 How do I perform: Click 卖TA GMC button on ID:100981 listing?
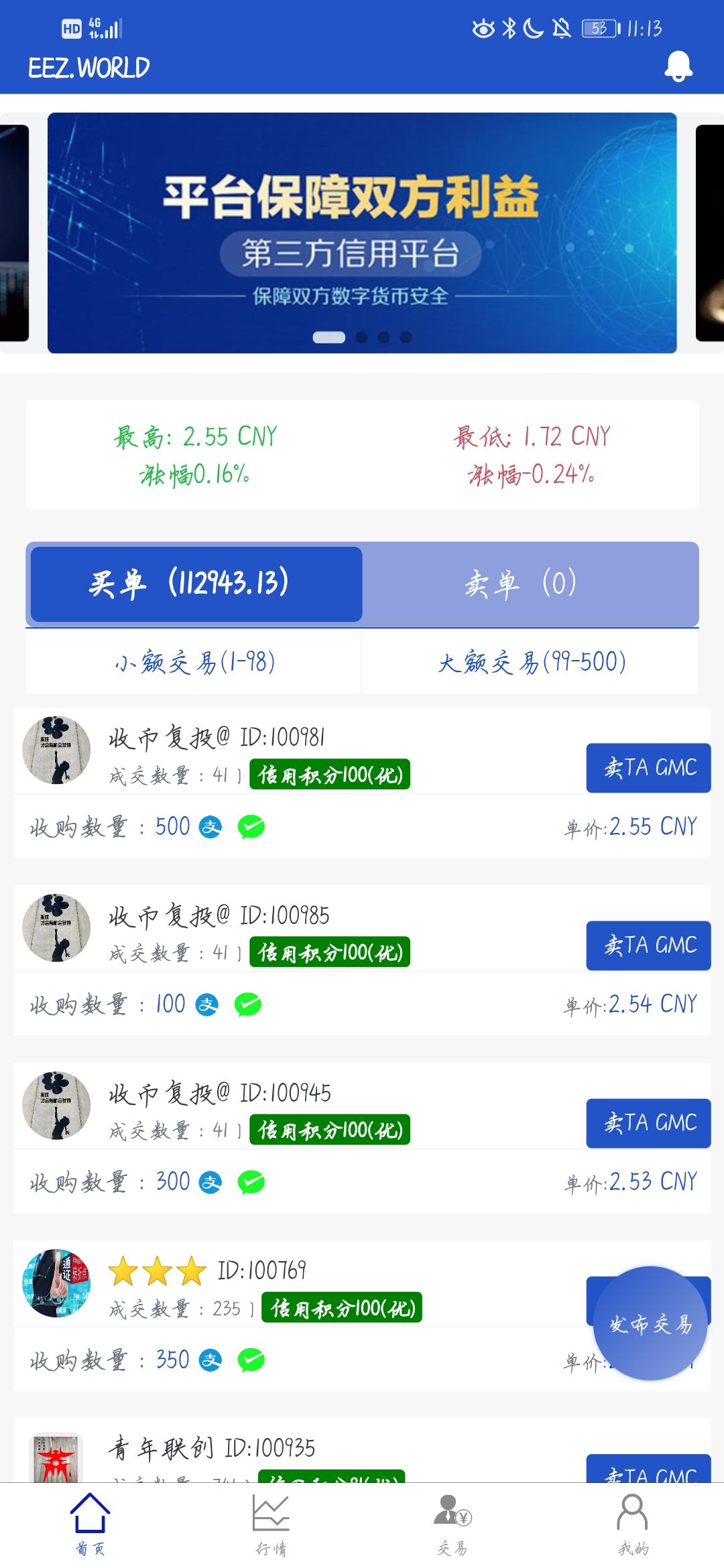pos(648,769)
